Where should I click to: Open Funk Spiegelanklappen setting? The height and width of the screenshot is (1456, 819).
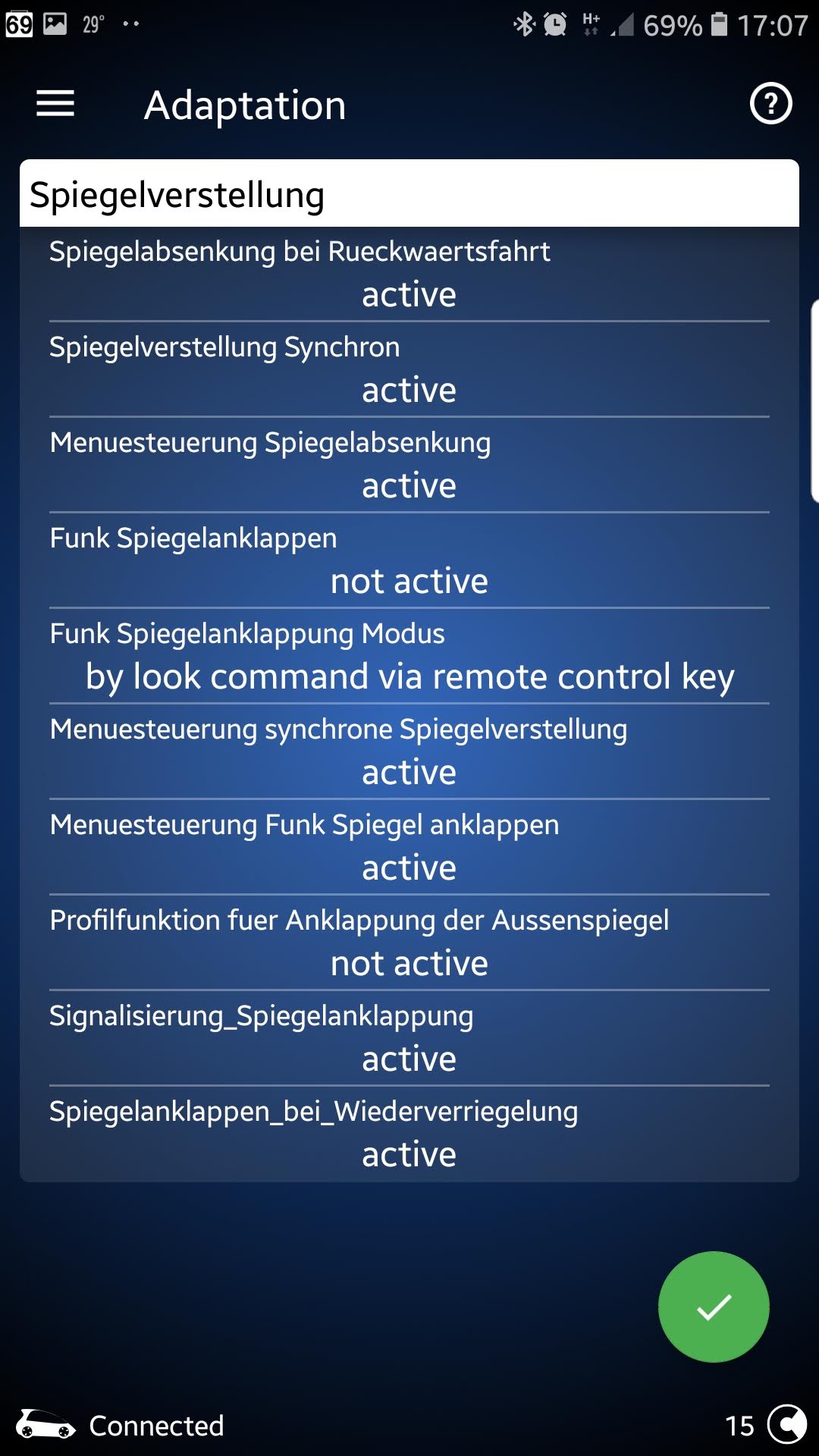(x=409, y=560)
